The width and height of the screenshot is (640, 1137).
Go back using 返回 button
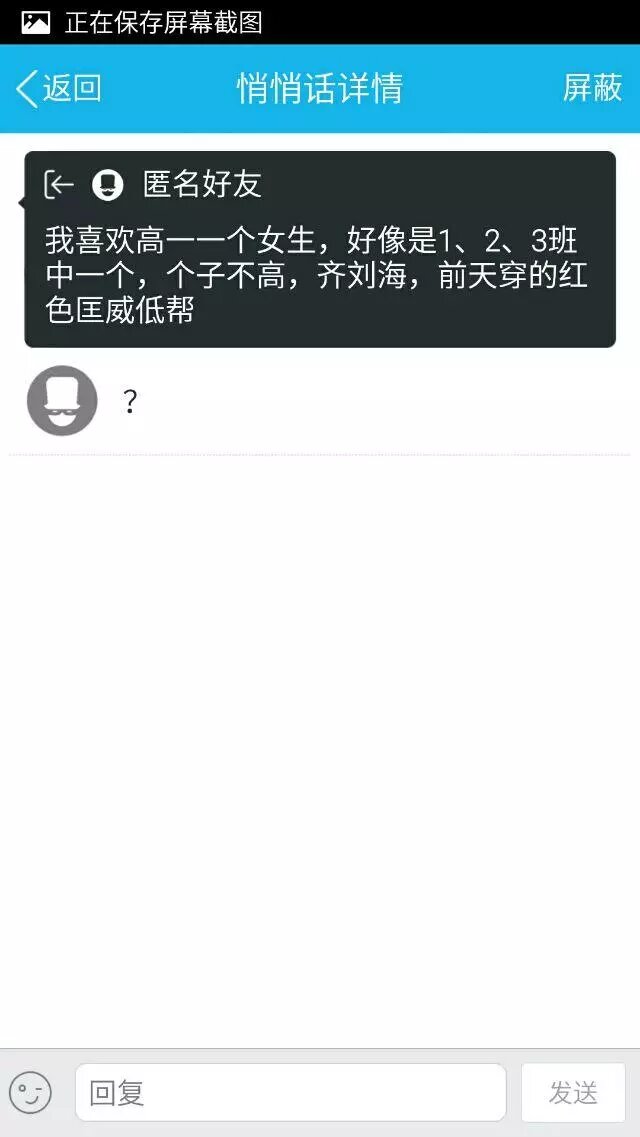(59, 88)
